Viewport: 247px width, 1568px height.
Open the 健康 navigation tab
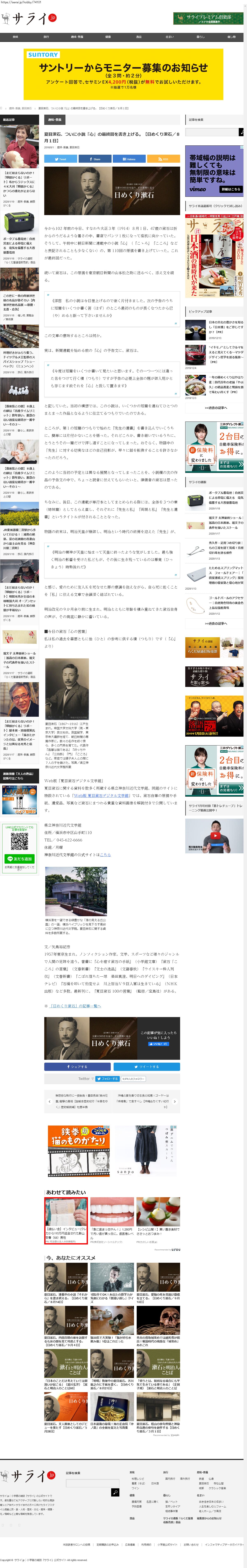point(108,37)
